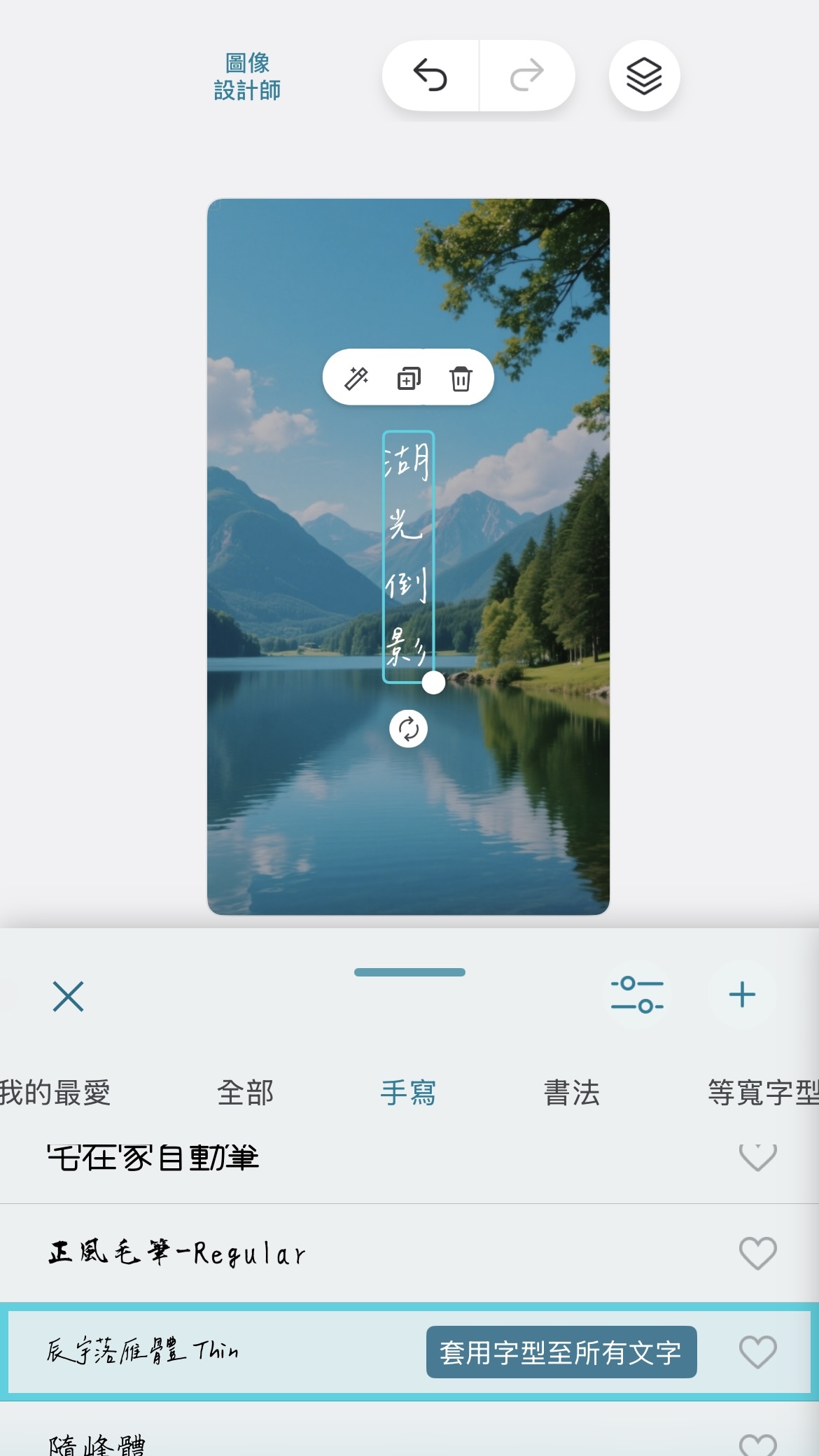The height and width of the screenshot is (1456, 819).
Task: Switch to the 書法 font tab
Action: pos(572,1093)
